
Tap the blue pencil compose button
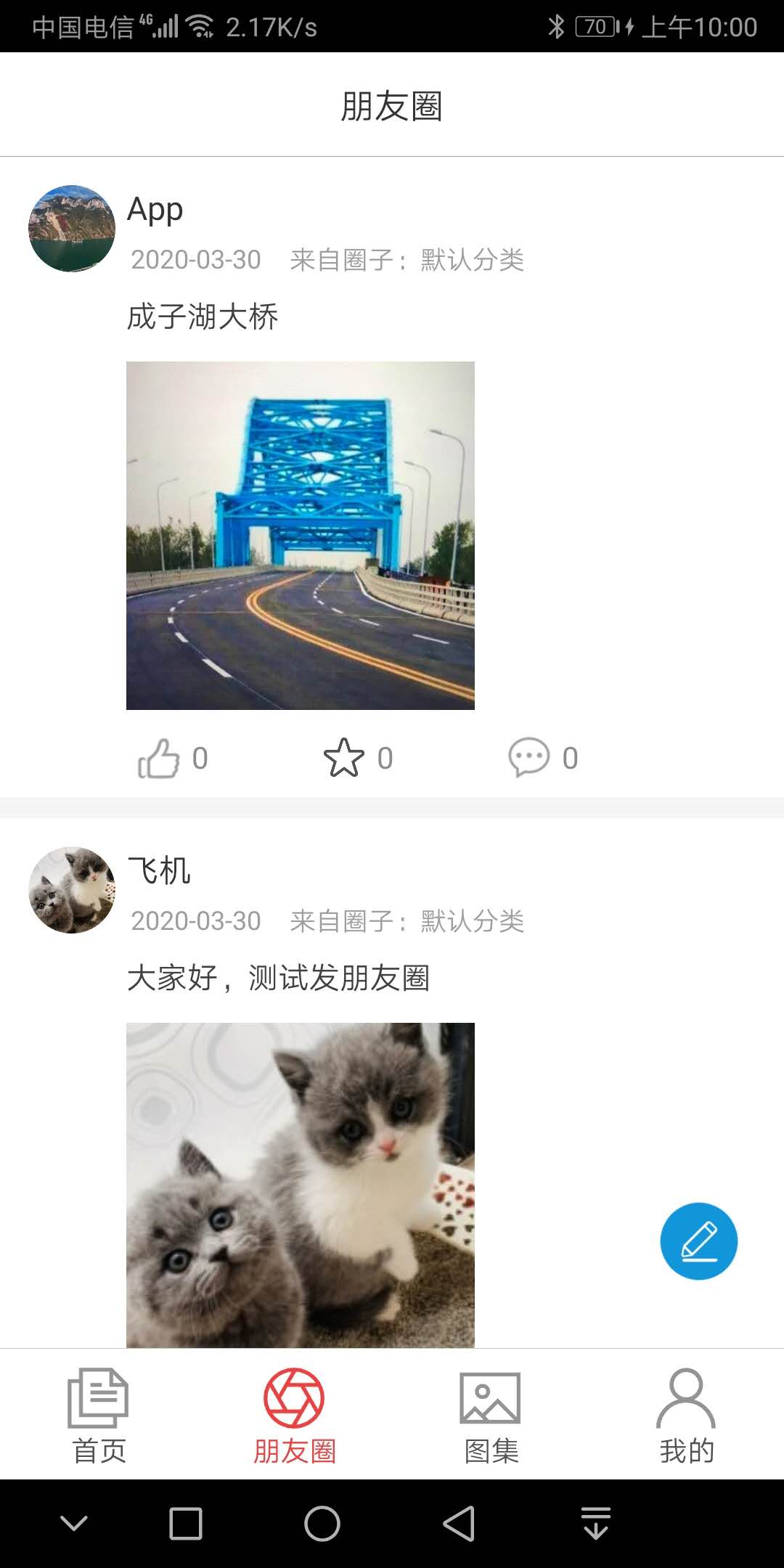click(x=698, y=1240)
